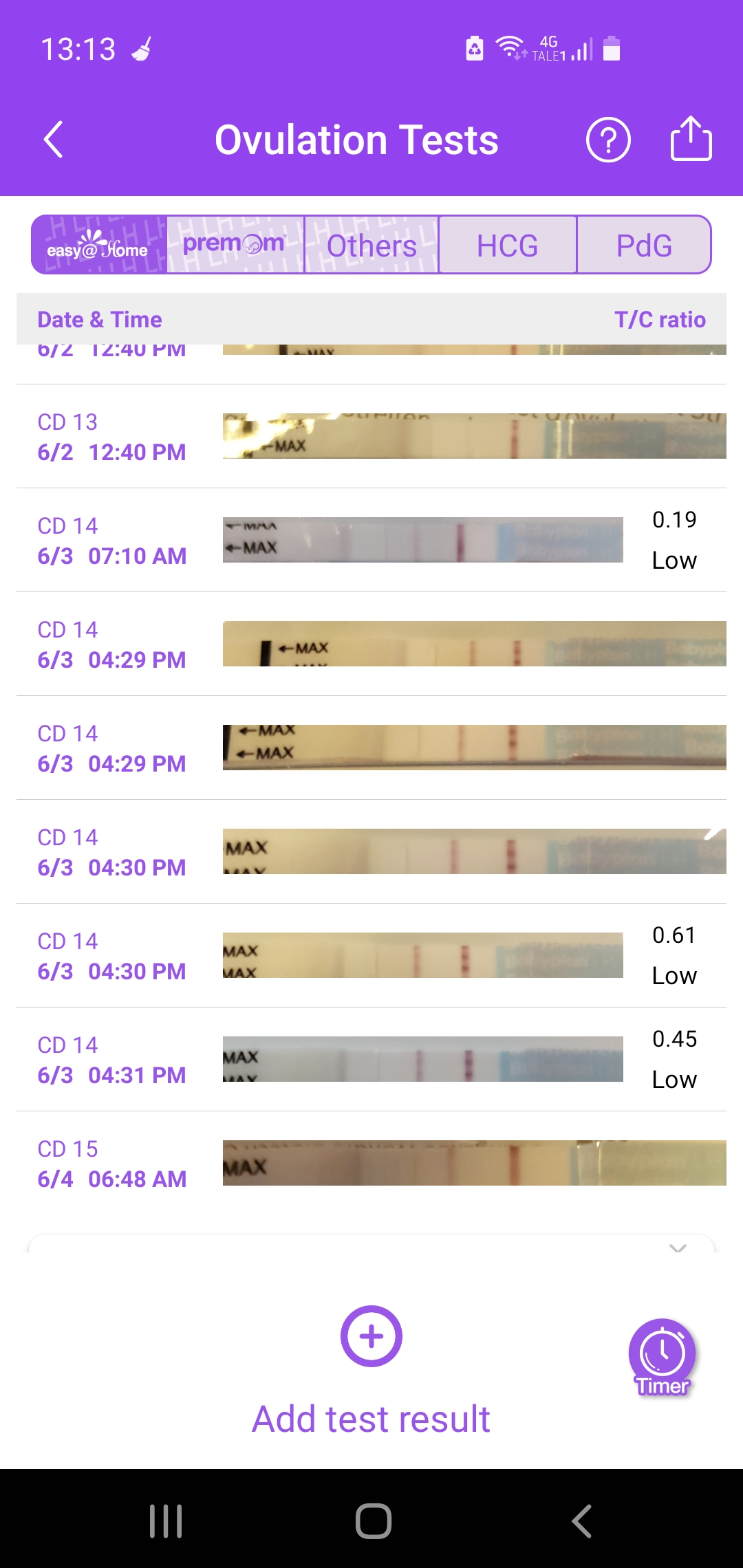This screenshot has width=743, height=1568.
Task: Open the CD 15 6/4 06:48 AM test
Action: tap(371, 1163)
